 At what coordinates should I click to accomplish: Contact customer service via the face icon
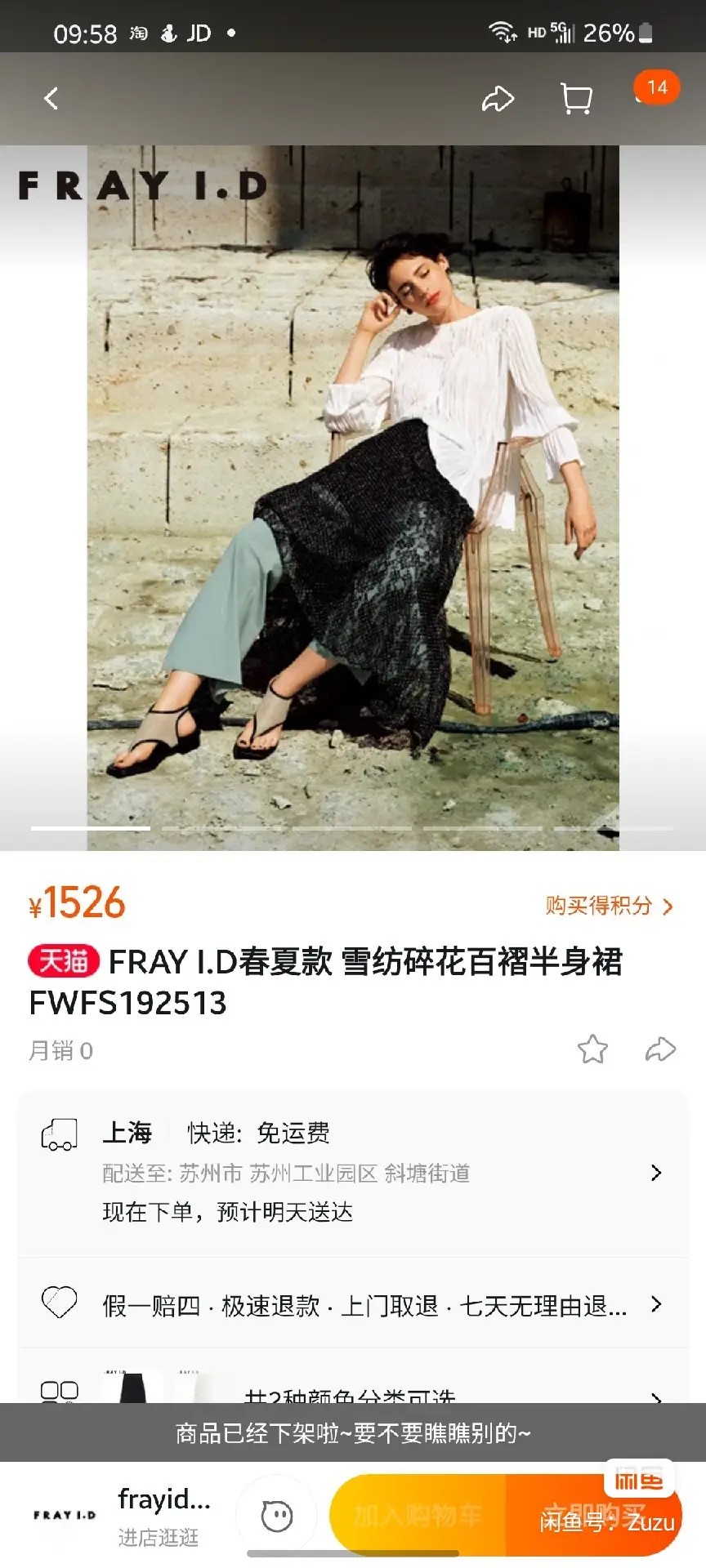tap(277, 1517)
